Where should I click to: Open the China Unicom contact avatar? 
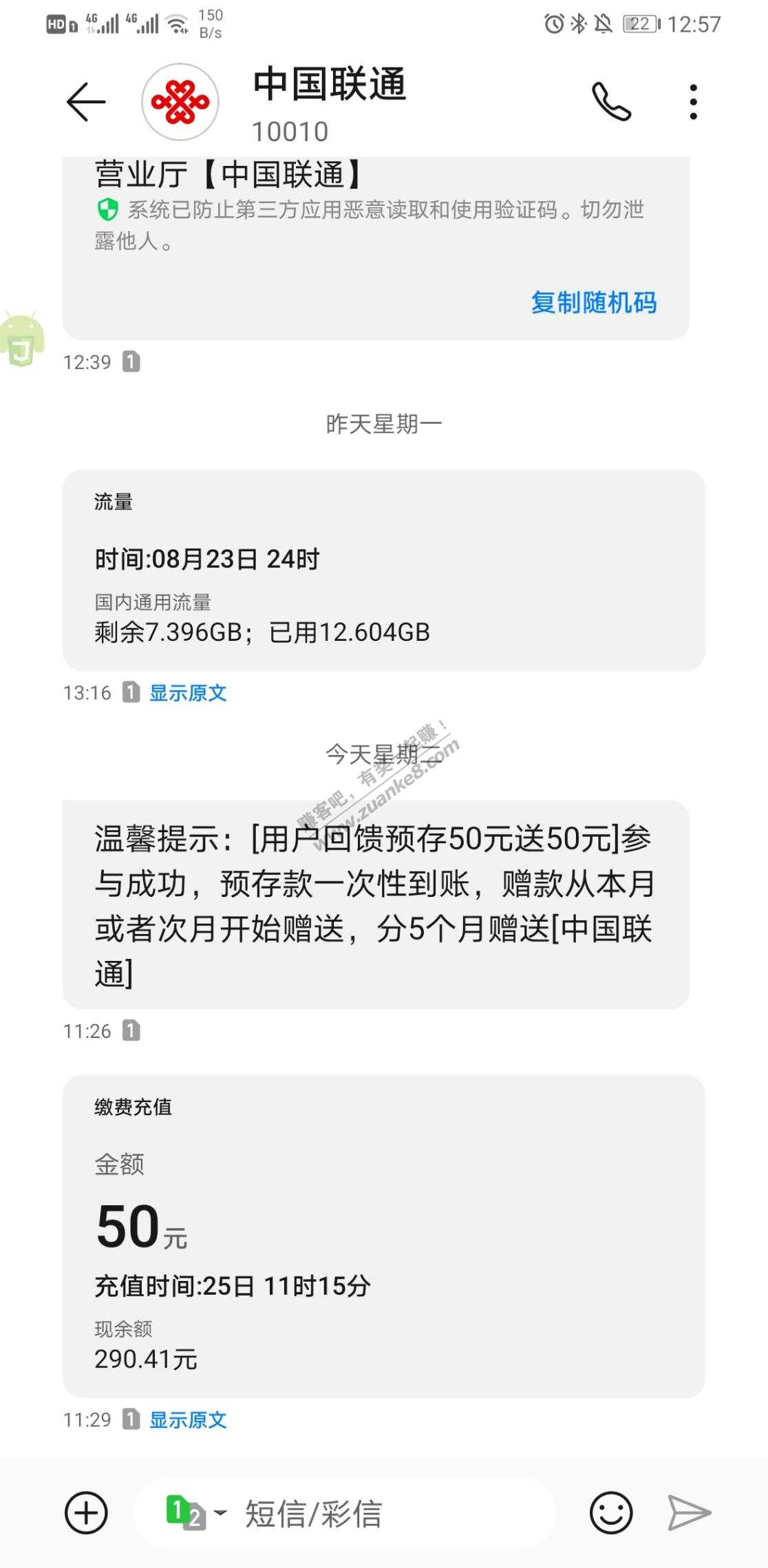[x=180, y=102]
